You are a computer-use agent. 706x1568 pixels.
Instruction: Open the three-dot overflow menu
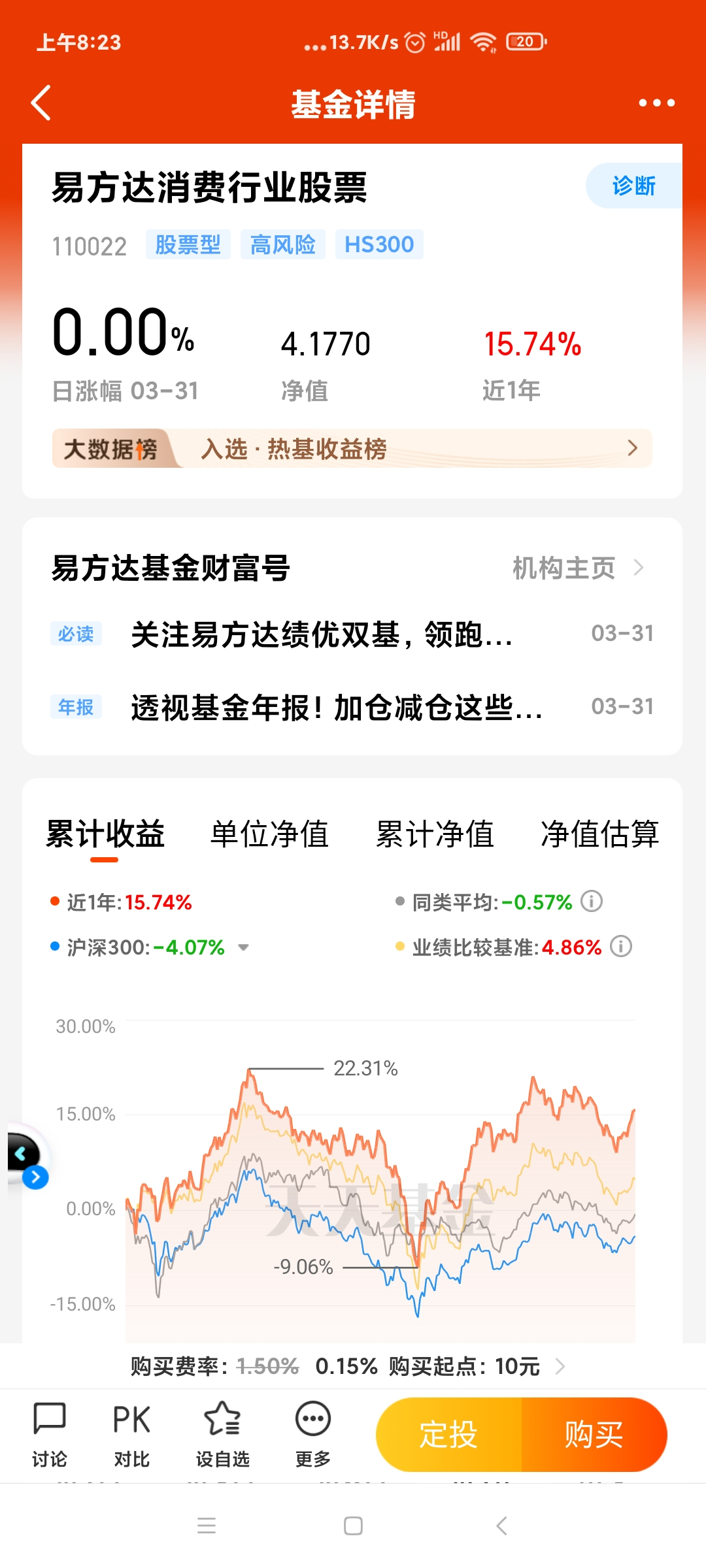coord(656,103)
